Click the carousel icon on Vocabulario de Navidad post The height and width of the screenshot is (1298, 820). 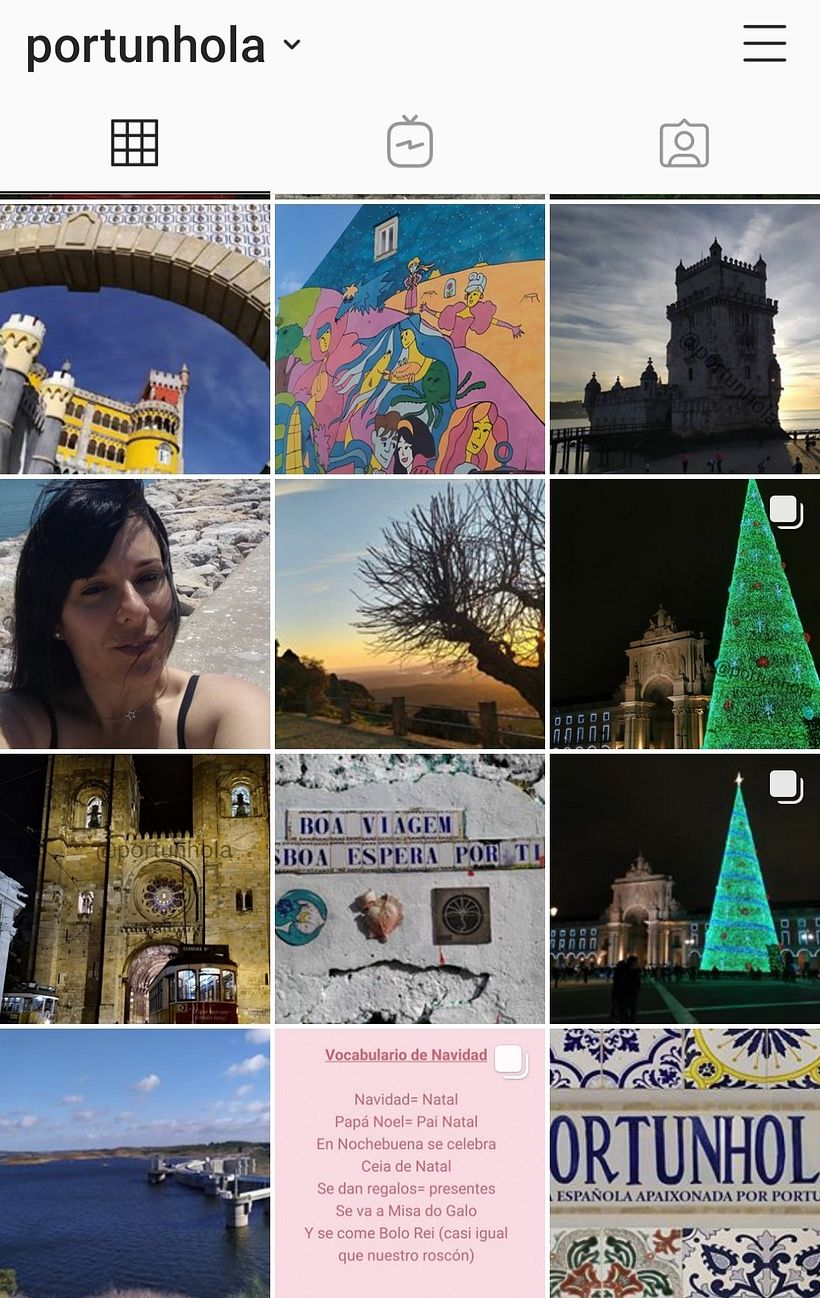tap(511, 1062)
